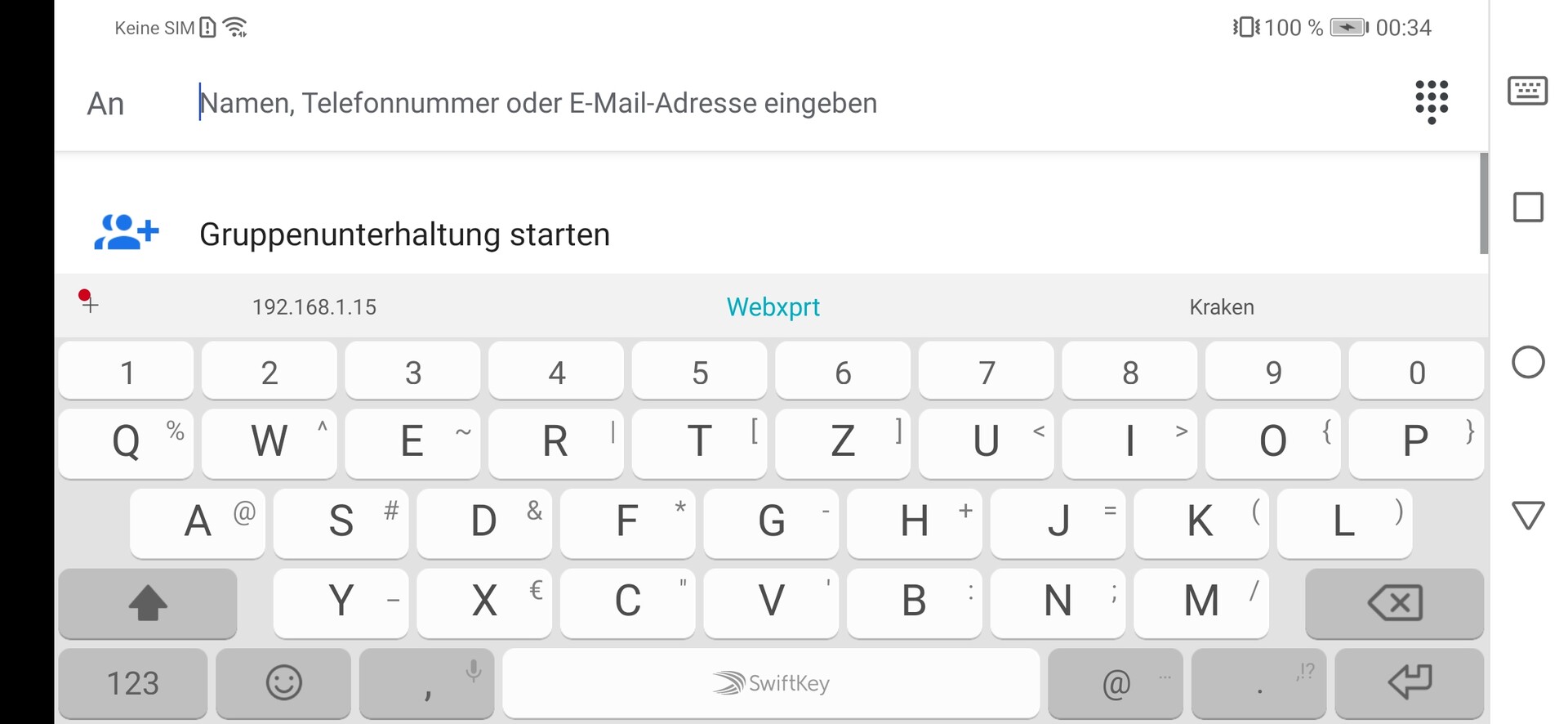The height and width of the screenshot is (724, 1568).
Task: Insert the @ symbol key
Action: (1116, 683)
